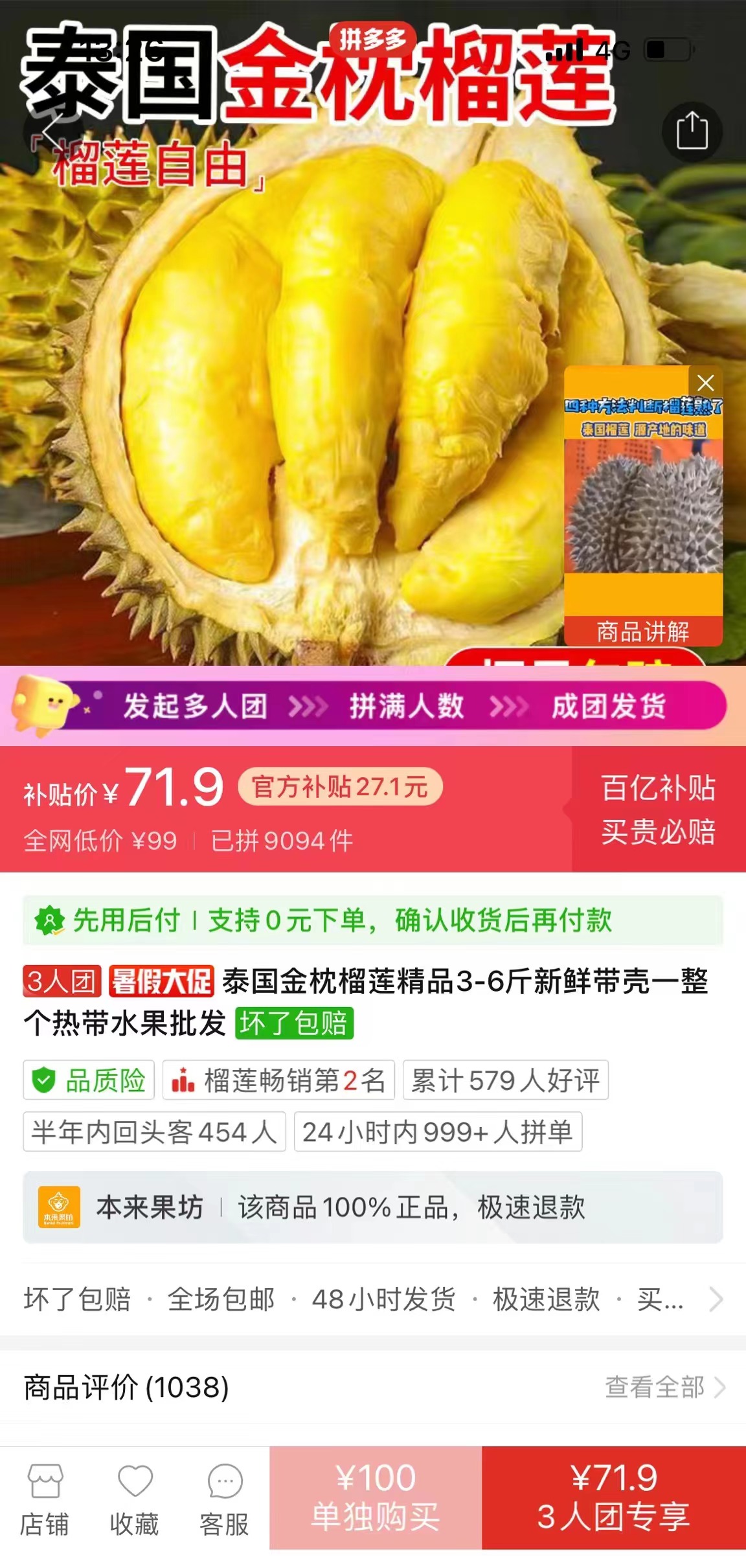
Task: Open the 品质险 quality insurance tag
Action: [89, 1080]
